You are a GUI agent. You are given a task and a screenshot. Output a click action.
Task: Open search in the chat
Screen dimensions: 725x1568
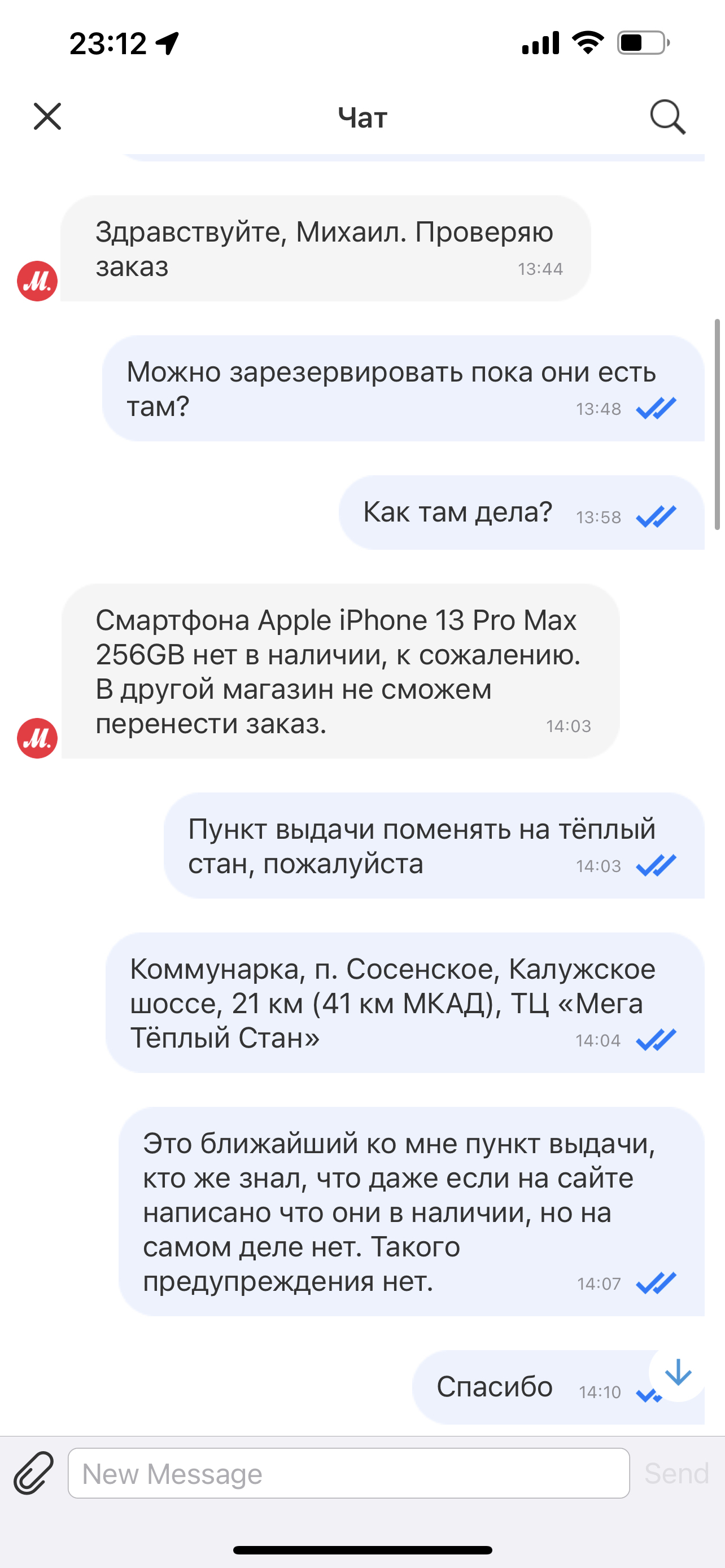[667, 116]
